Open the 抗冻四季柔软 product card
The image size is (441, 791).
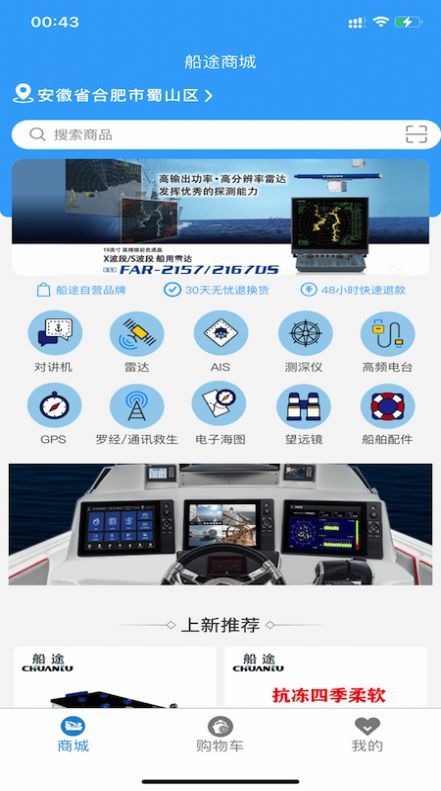coord(326,677)
